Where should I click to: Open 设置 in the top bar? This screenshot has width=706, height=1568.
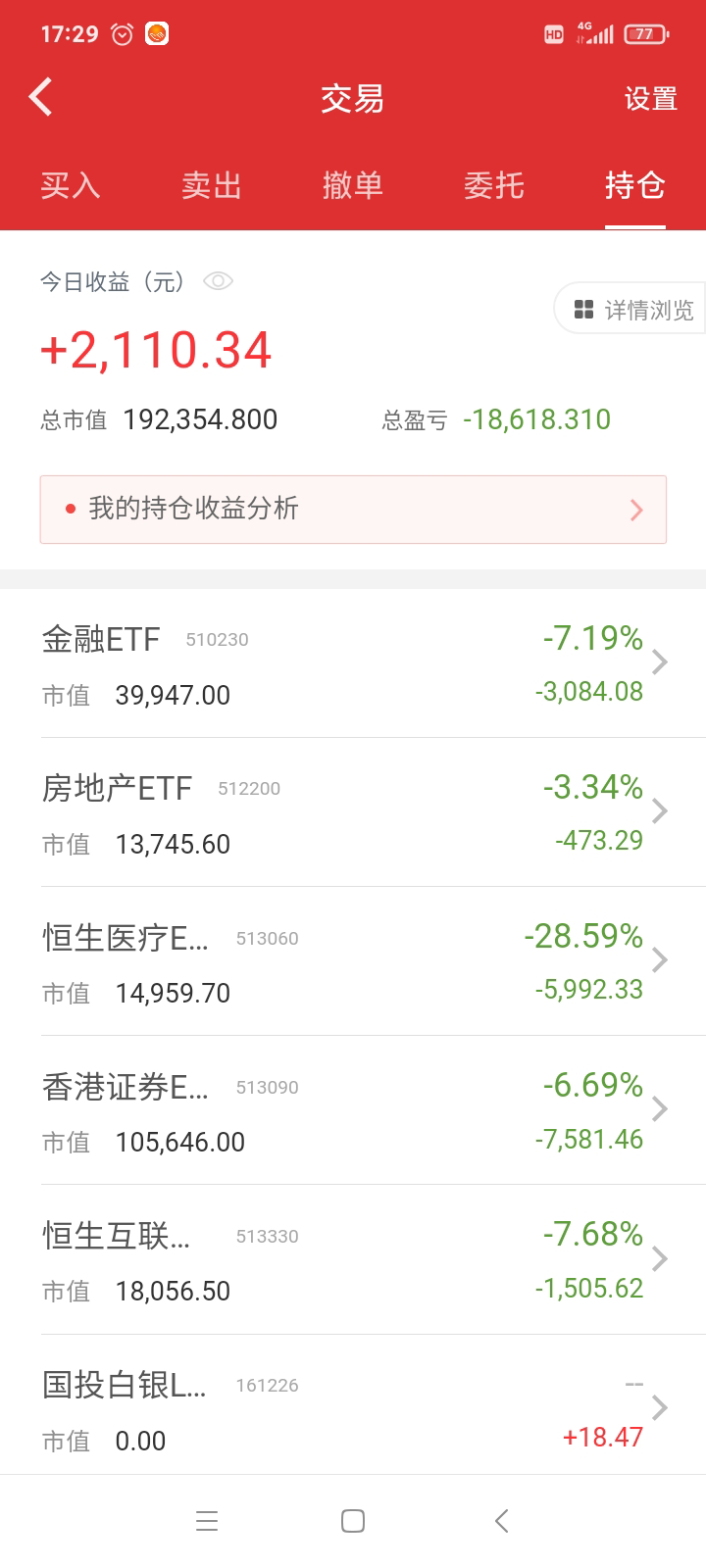(650, 99)
